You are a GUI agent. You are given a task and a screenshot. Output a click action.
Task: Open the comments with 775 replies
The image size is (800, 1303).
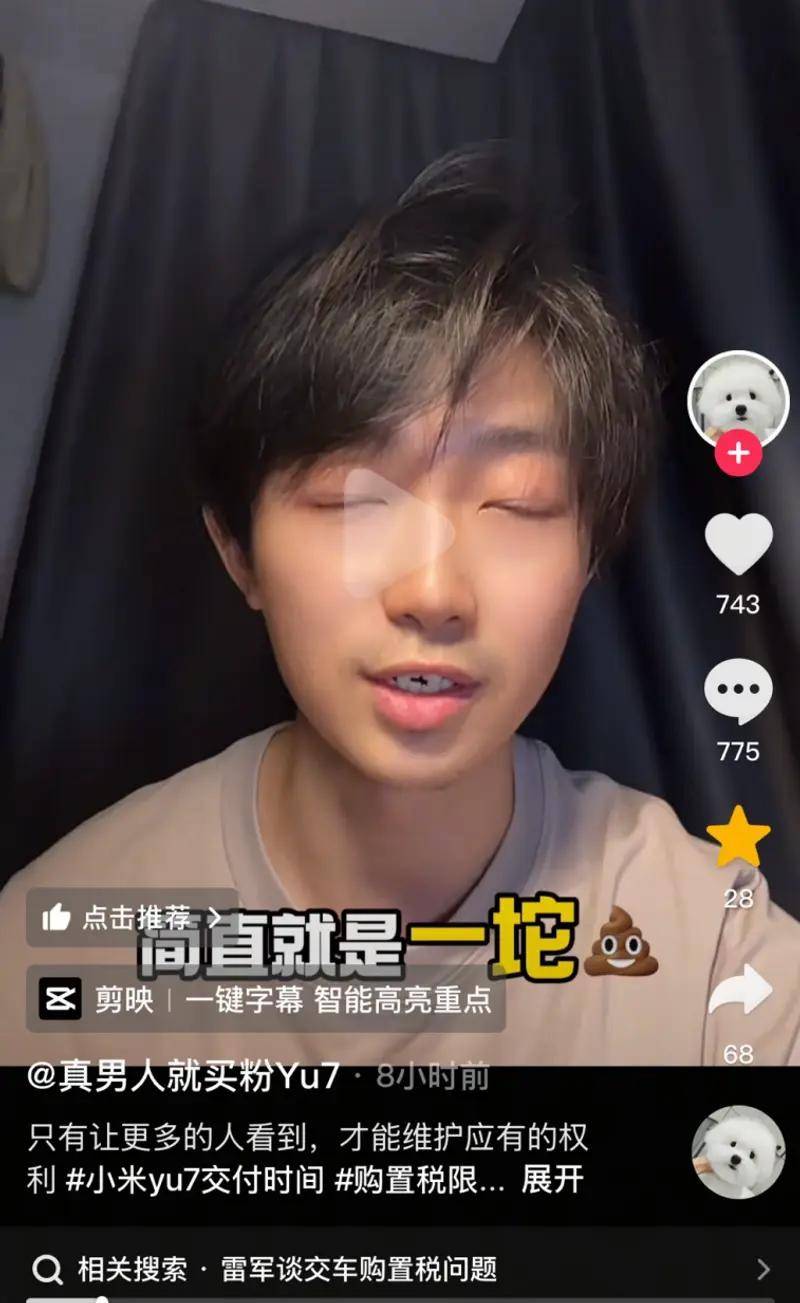(738, 692)
